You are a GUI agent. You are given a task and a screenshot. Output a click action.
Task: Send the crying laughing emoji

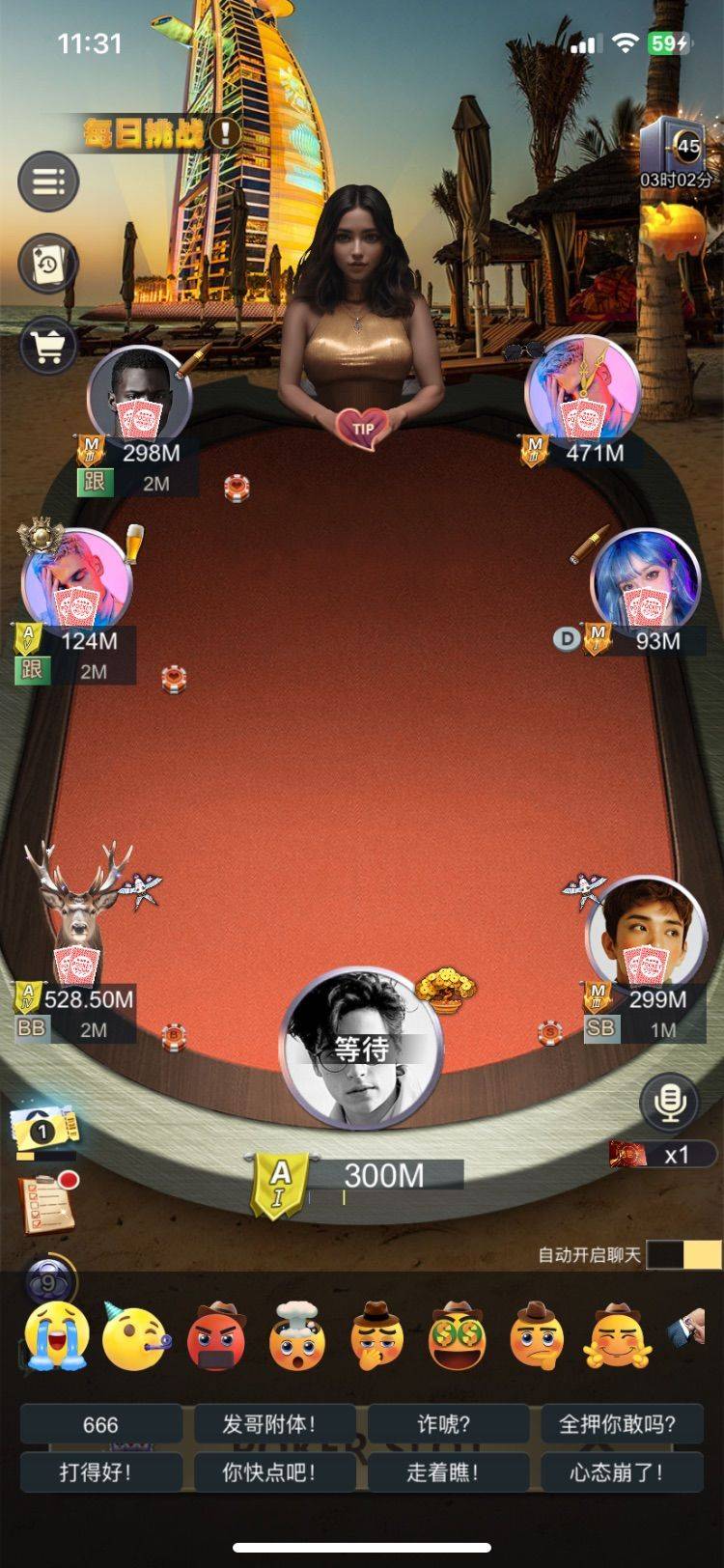click(x=57, y=1337)
